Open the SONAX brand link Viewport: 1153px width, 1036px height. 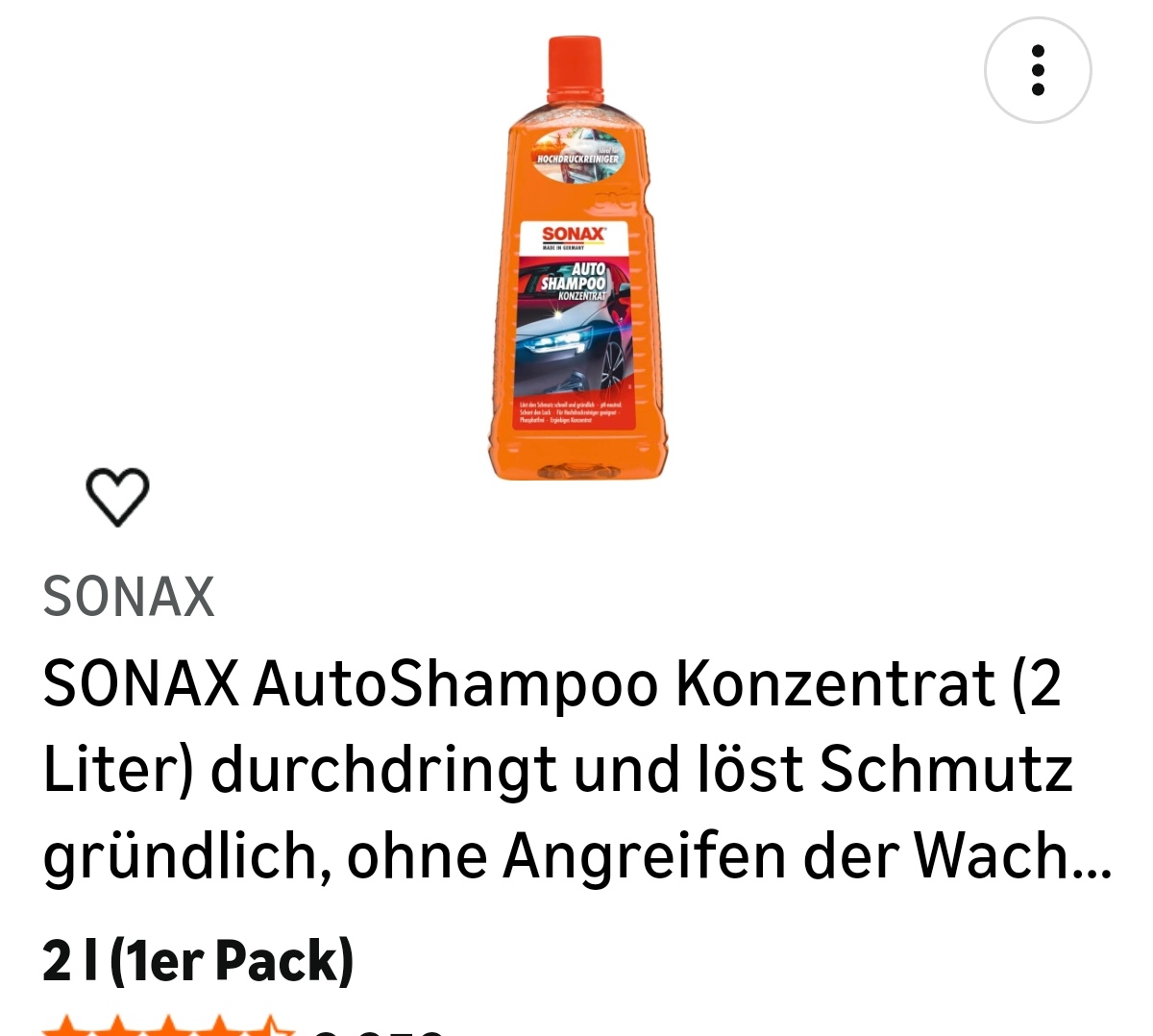(x=129, y=597)
